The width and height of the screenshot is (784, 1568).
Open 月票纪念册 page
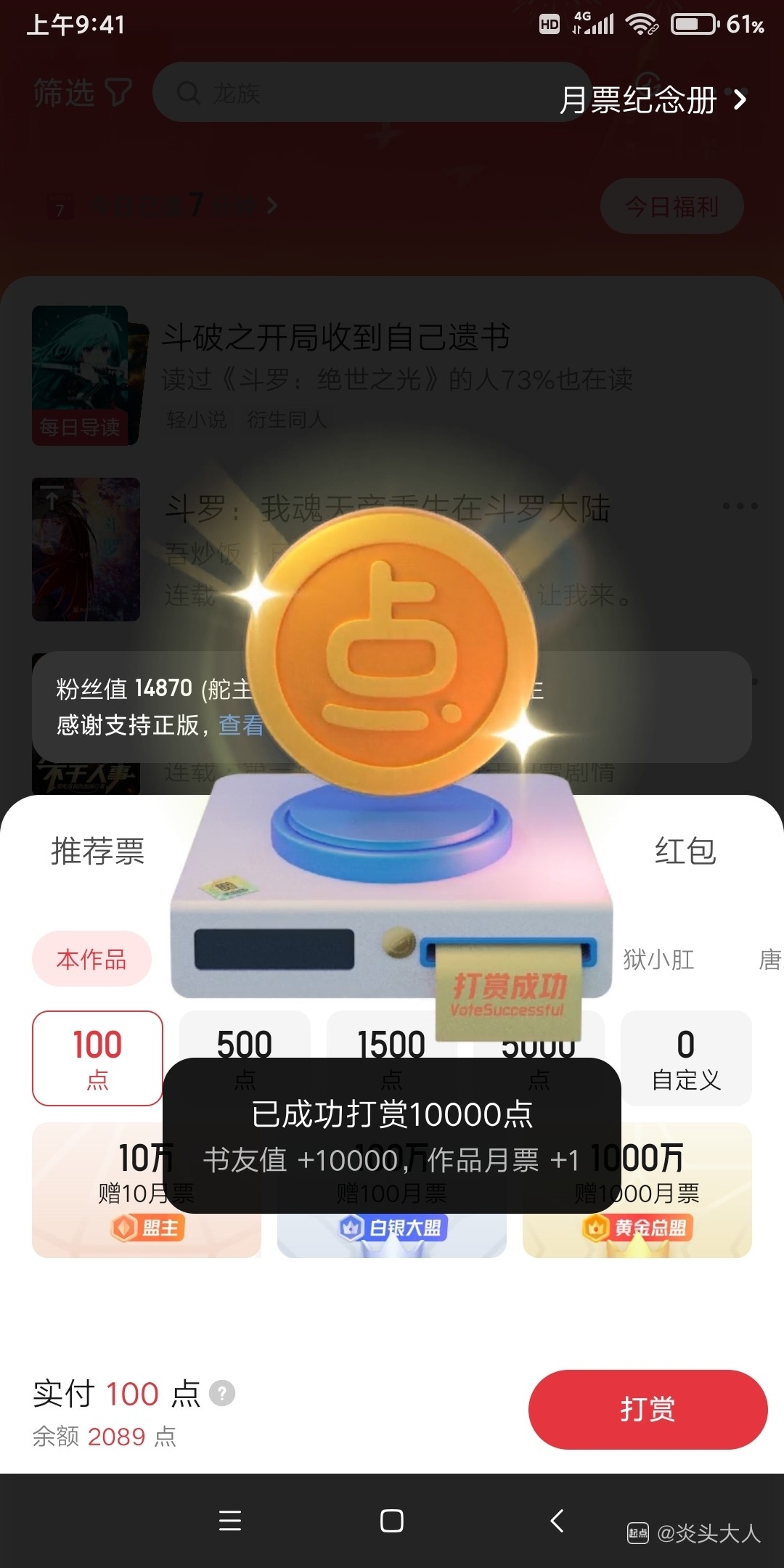tap(652, 99)
